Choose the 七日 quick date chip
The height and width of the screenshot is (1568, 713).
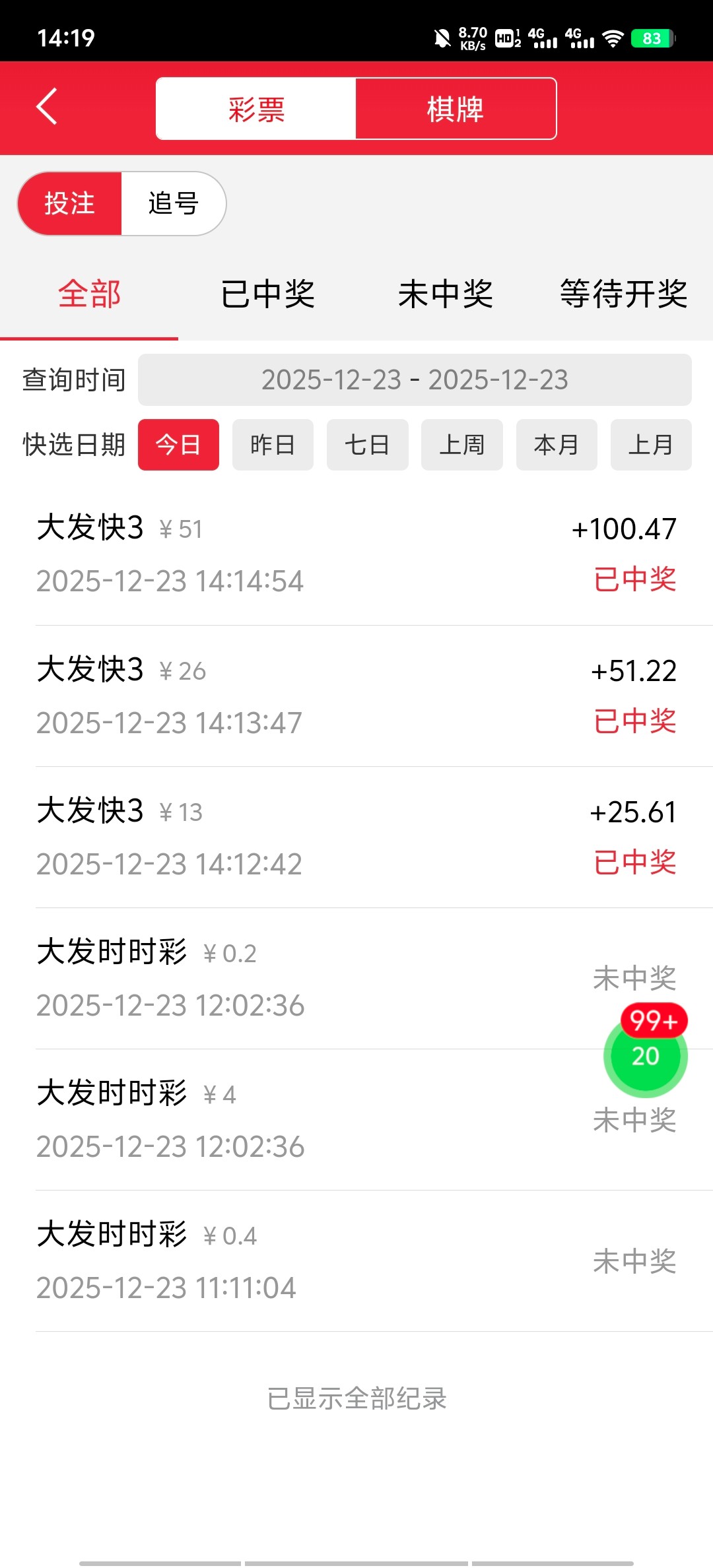(x=367, y=445)
